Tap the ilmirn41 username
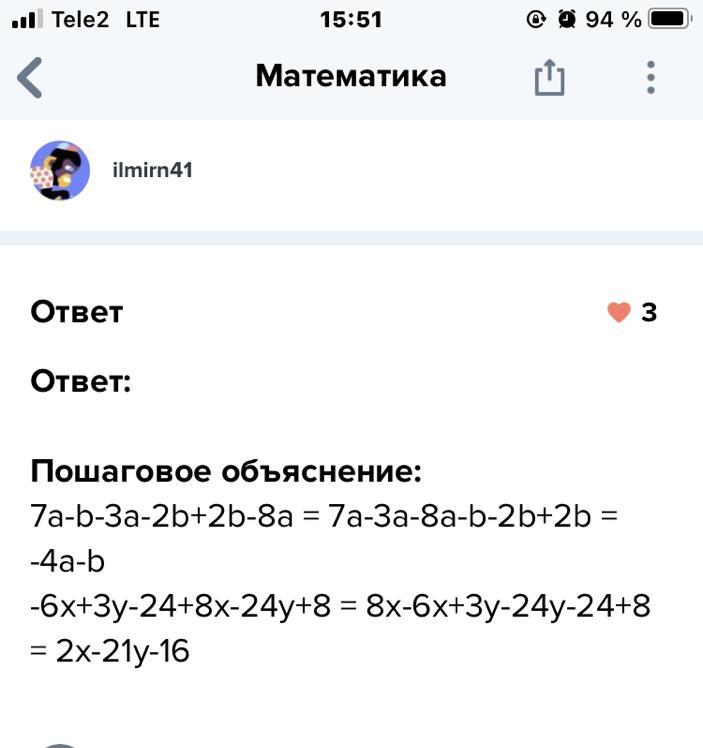This screenshot has width=703, height=748. click(x=152, y=171)
